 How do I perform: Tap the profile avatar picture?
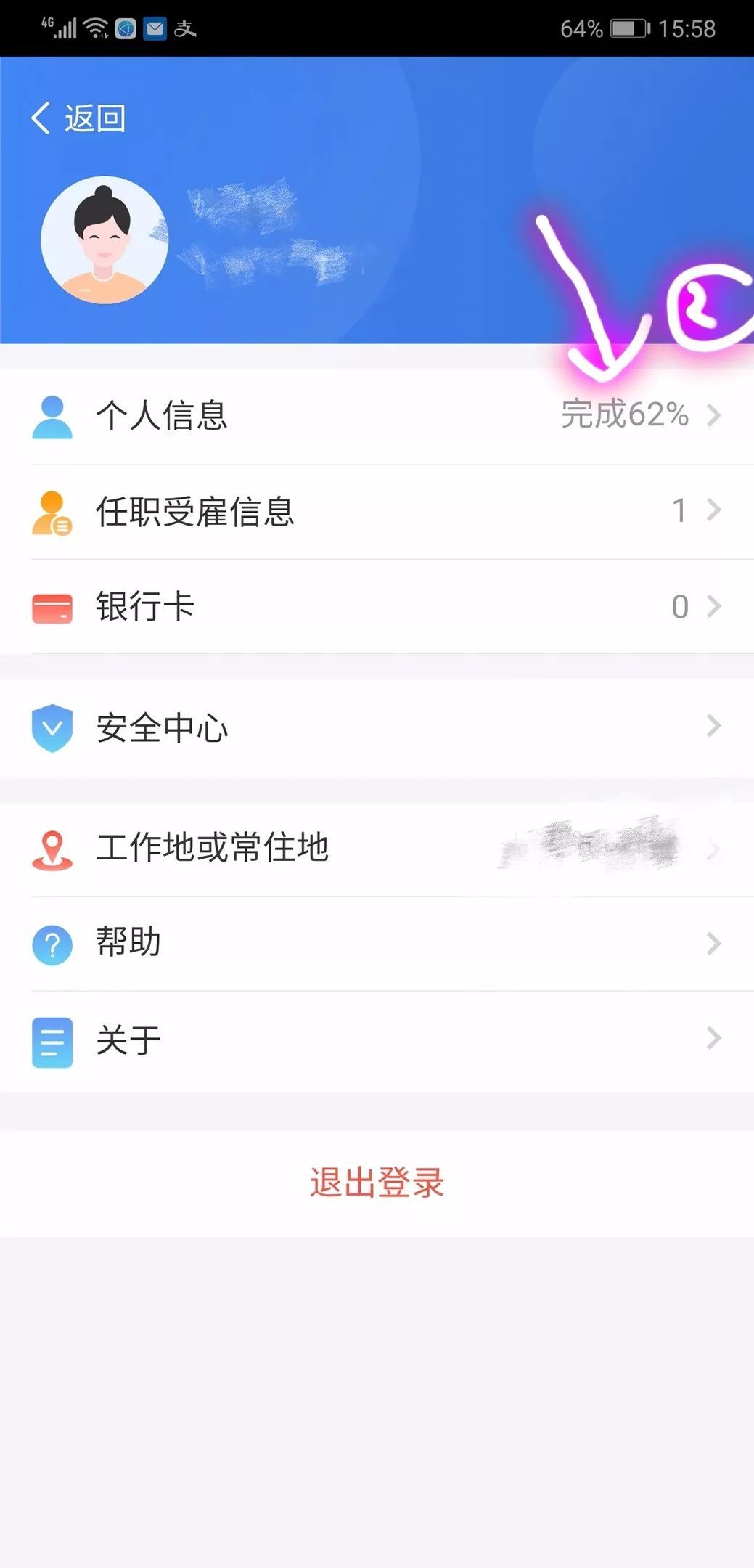105,240
